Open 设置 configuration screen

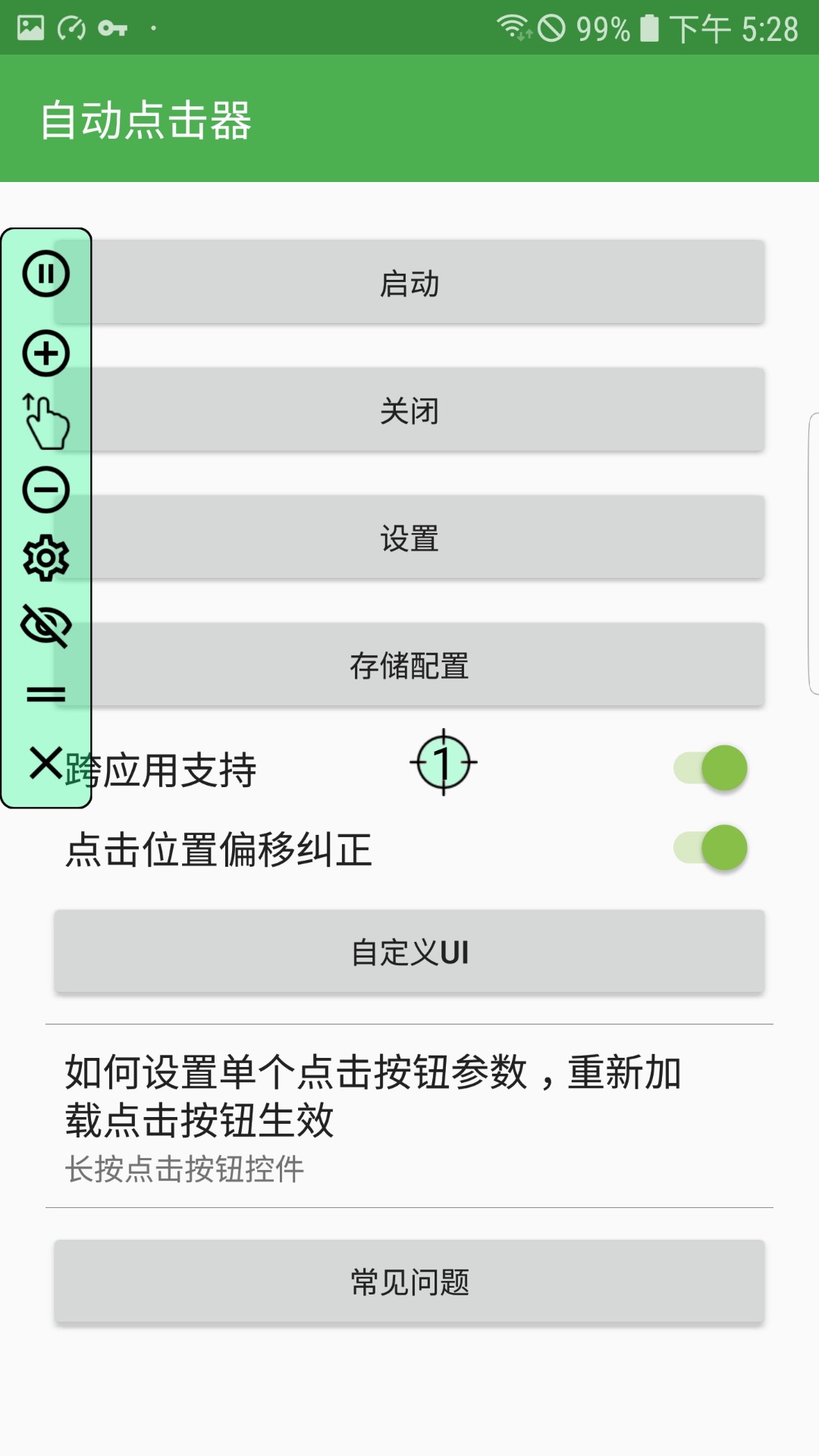click(x=409, y=538)
